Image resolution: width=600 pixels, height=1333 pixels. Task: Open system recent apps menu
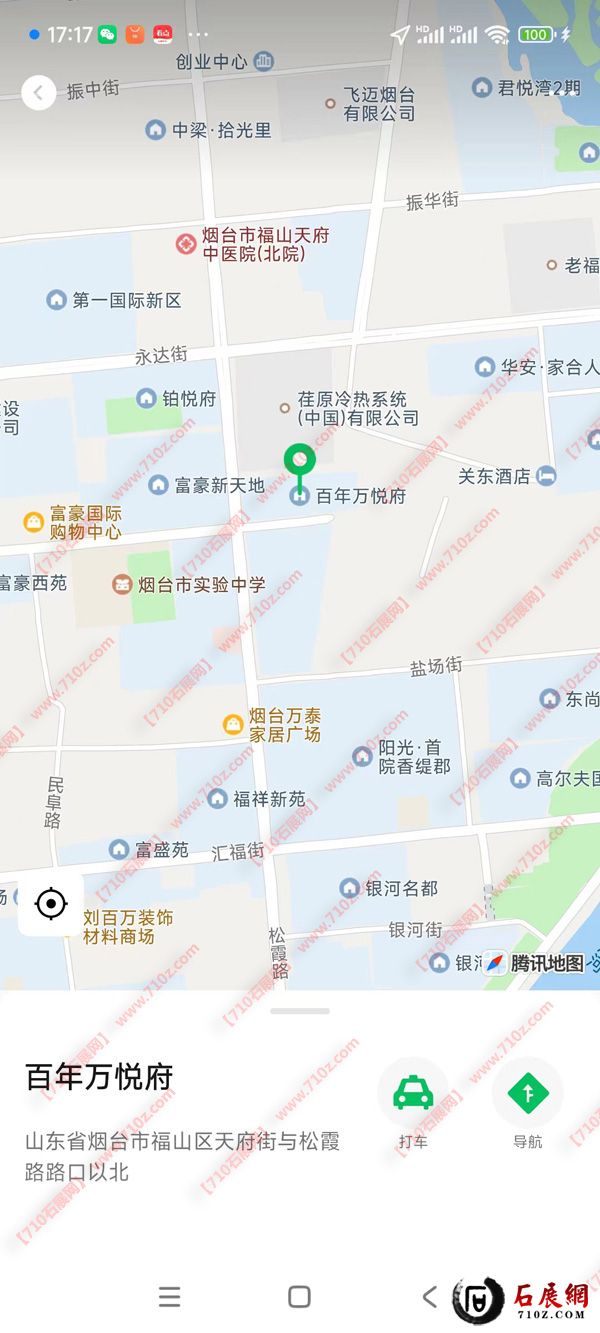click(170, 1297)
